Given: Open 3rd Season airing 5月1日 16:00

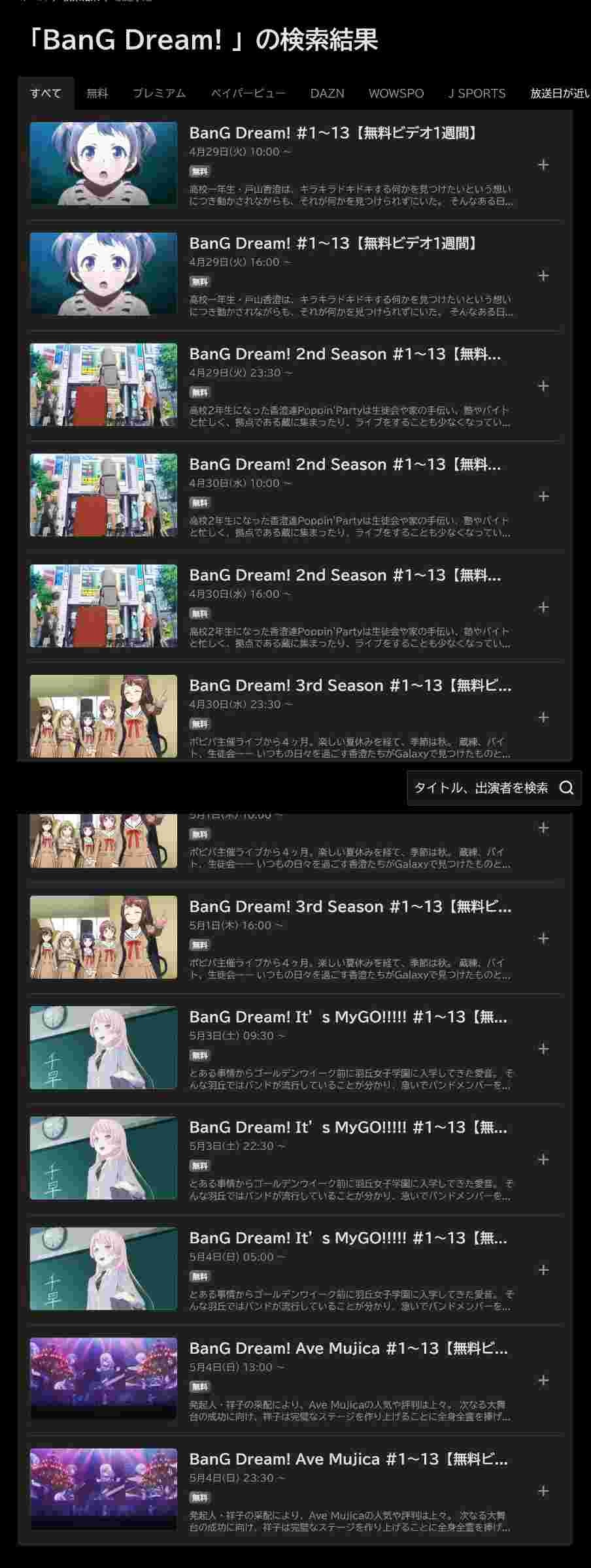Looking at the screenshot, I should pyautogui.click(x=350, y=907).
